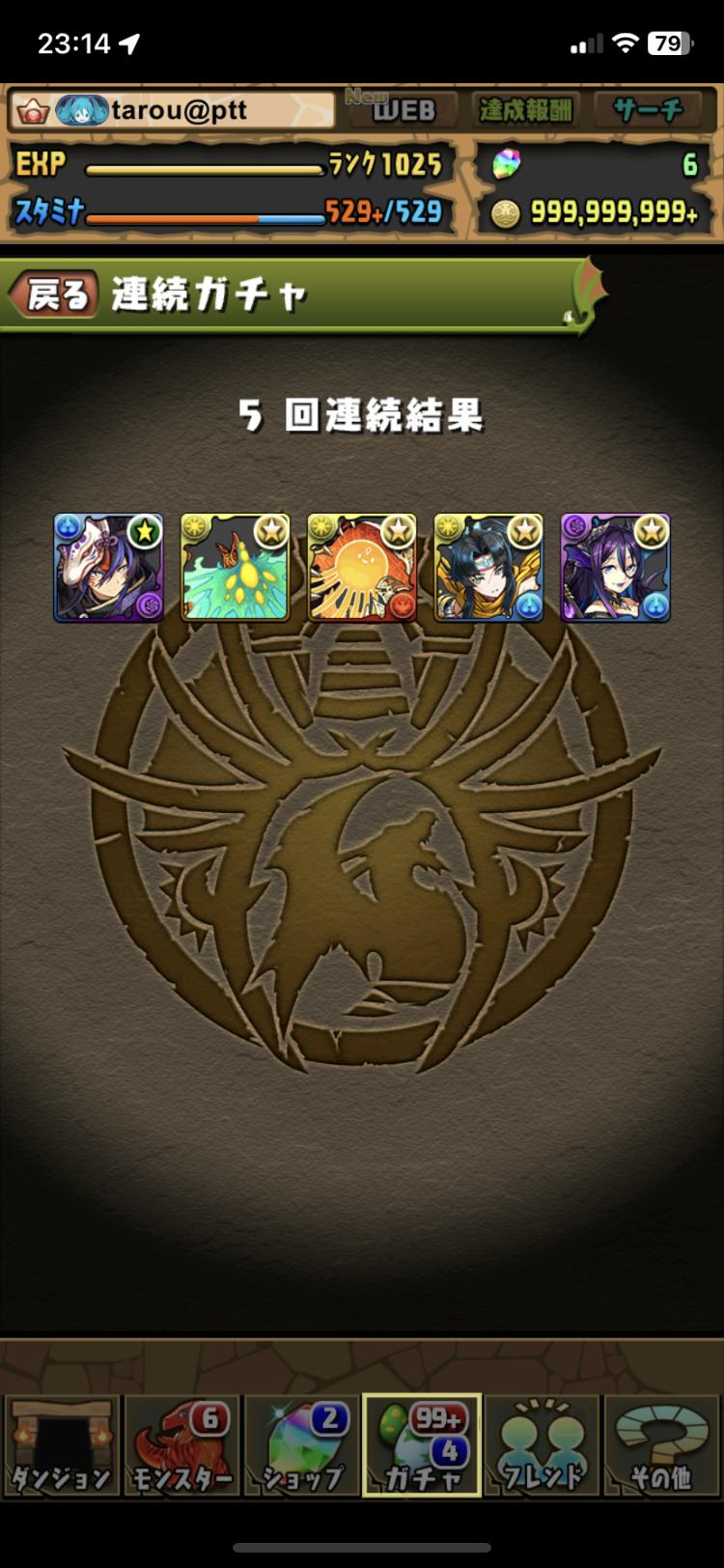Switch to the モンスター tab

(181, 1445)
